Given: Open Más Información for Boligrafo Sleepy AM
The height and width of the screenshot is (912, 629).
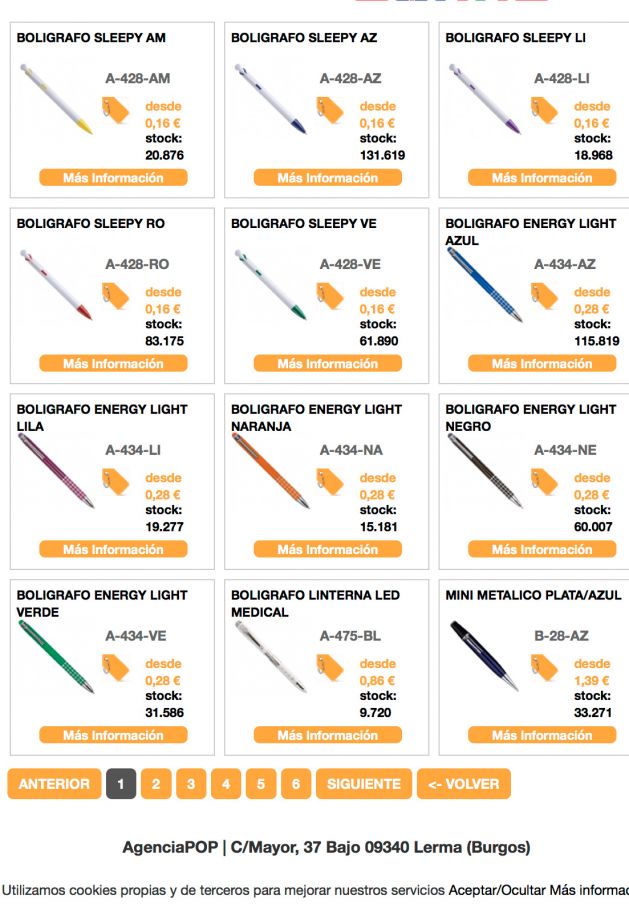Looking at the screenshot, I should click(113, 178).
